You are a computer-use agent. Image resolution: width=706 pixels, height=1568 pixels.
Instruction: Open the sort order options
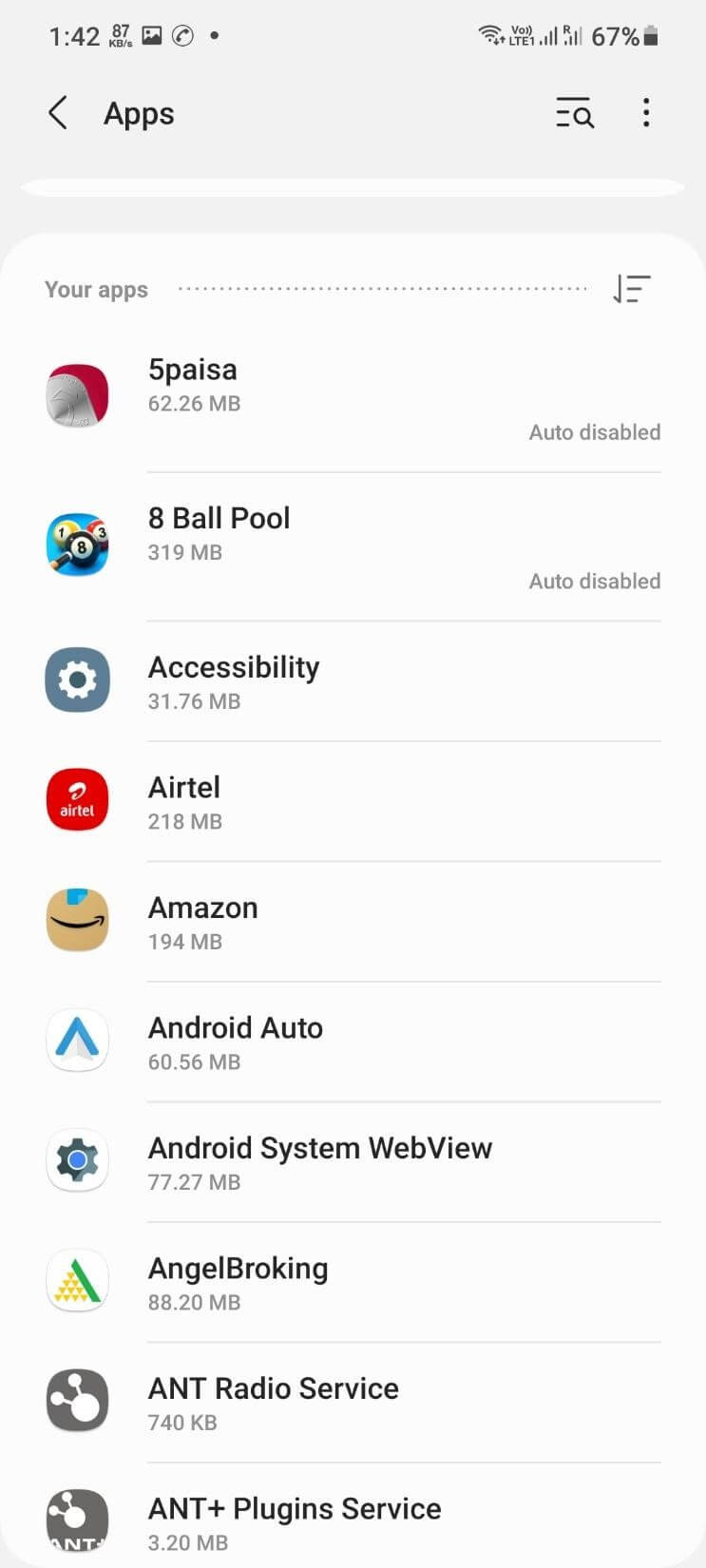pyautogui.click(x=632, y=289)
